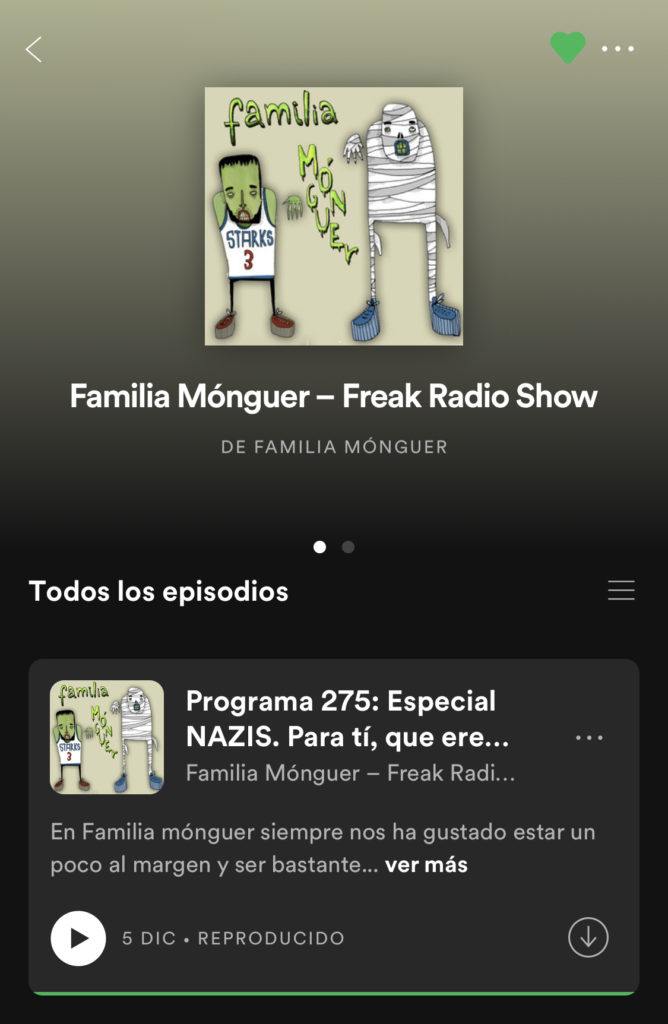The width and height of the screenshot is (668, 1024).
Task: Open options for the Programa 275 episode
Action: [589, 738]
